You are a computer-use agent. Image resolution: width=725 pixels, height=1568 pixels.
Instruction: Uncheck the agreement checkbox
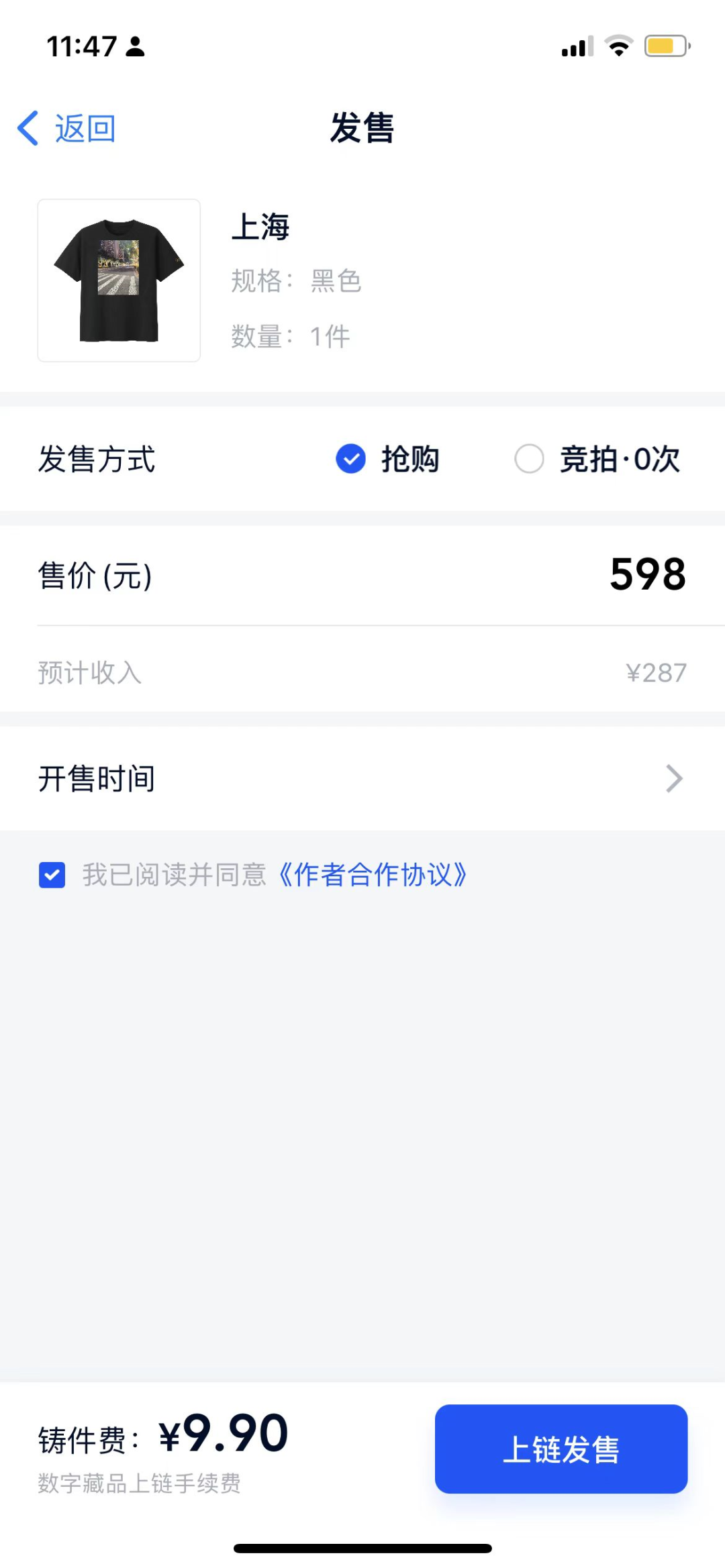(52, 875)
